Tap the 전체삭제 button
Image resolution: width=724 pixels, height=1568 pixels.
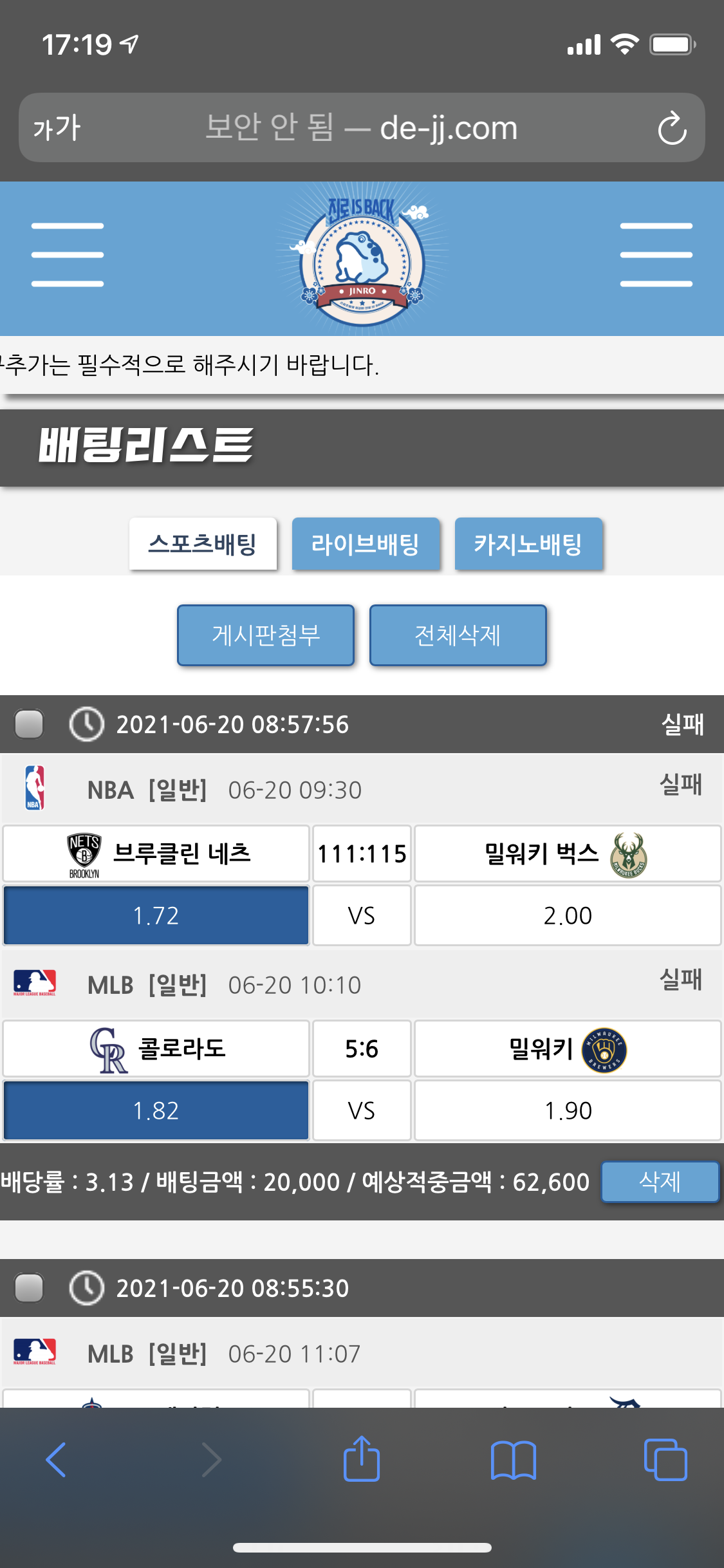(x=458, y=635)
